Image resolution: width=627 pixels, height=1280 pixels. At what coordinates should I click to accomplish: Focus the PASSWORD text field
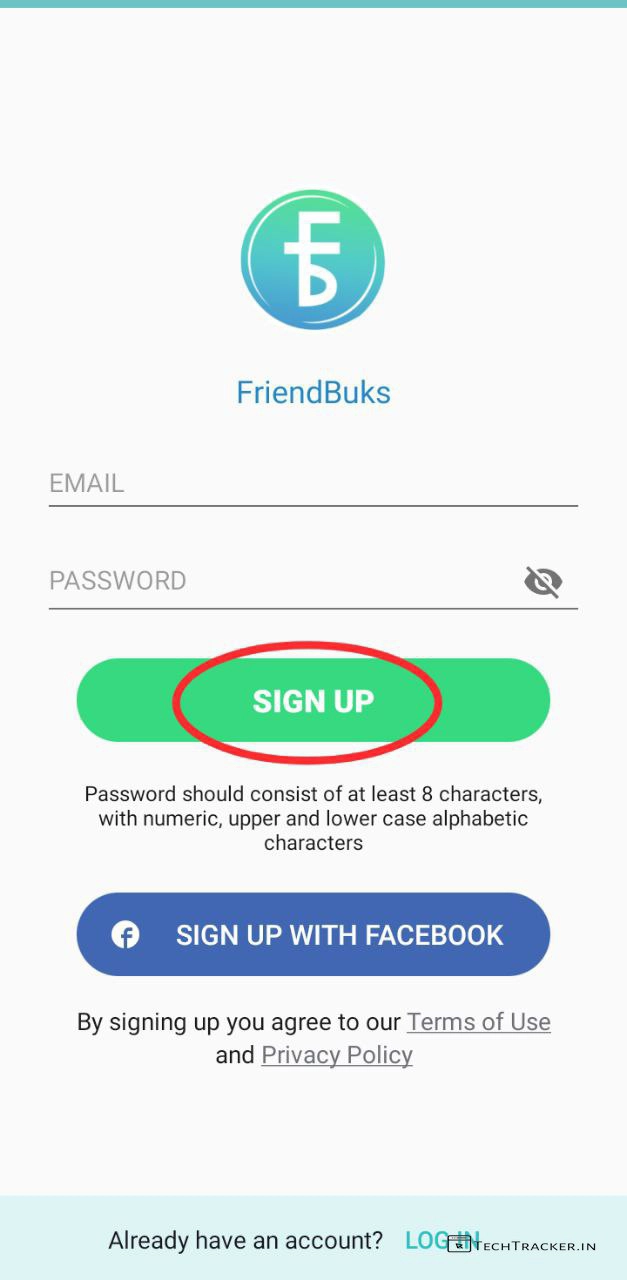click(280, 581)
